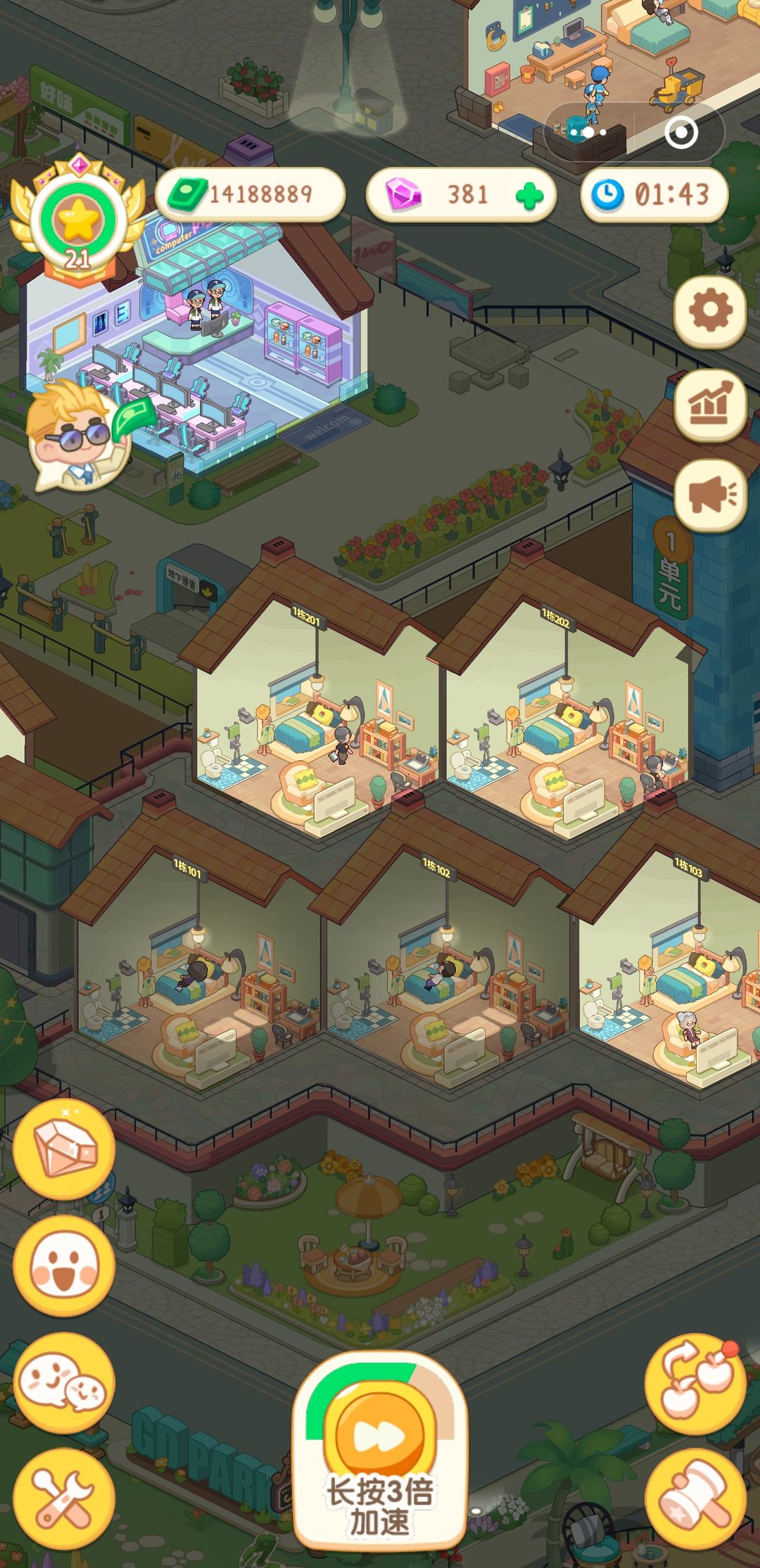Open the happy face button

(x=64, y=1265)
